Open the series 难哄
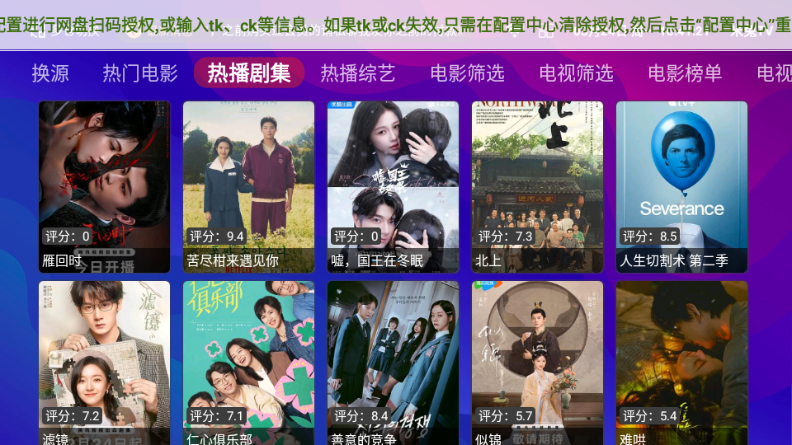This screenshot has width=792, height=445. [x=682, y=363]
